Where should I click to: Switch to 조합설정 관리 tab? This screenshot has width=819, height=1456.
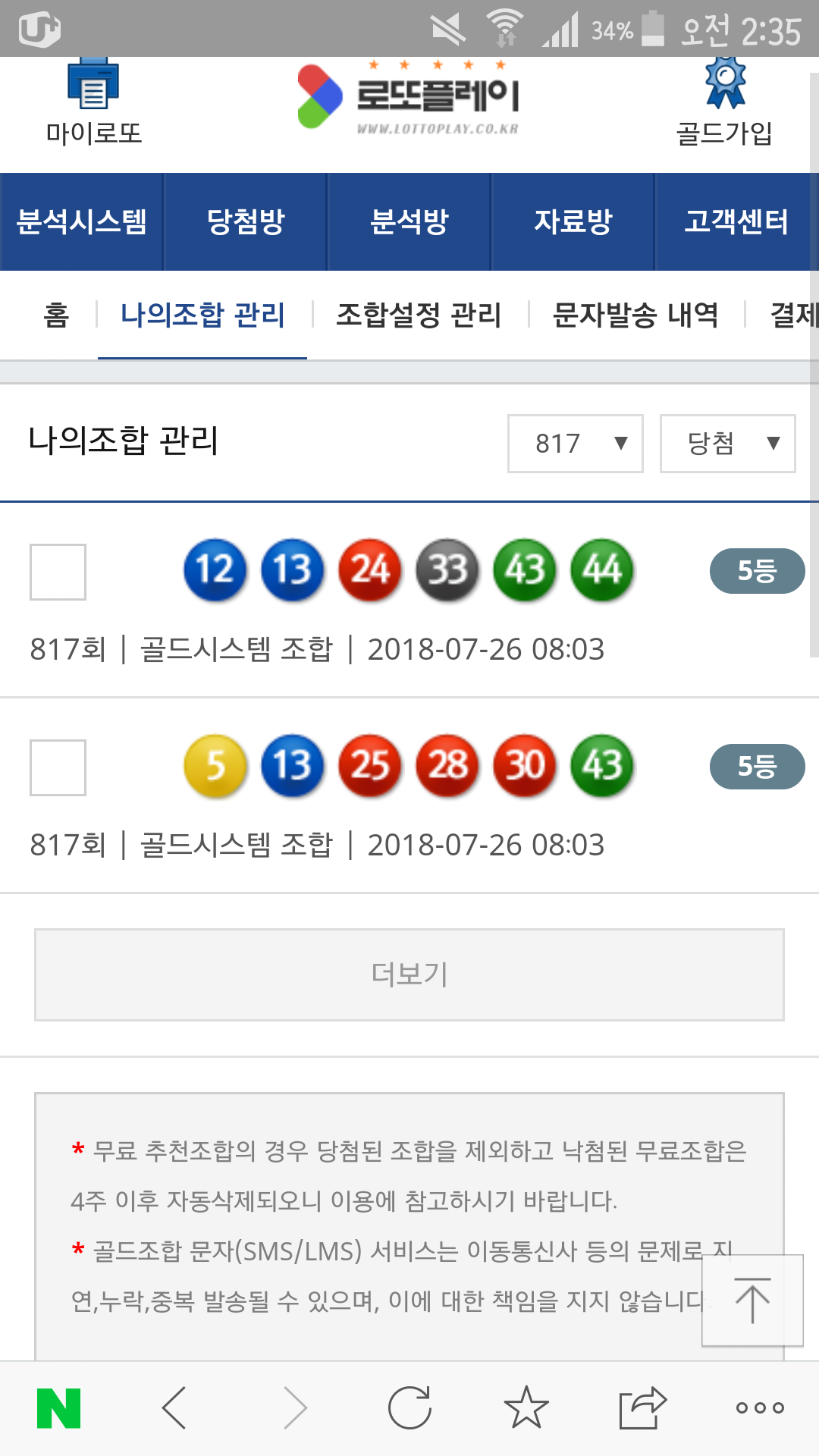(419, 315)
